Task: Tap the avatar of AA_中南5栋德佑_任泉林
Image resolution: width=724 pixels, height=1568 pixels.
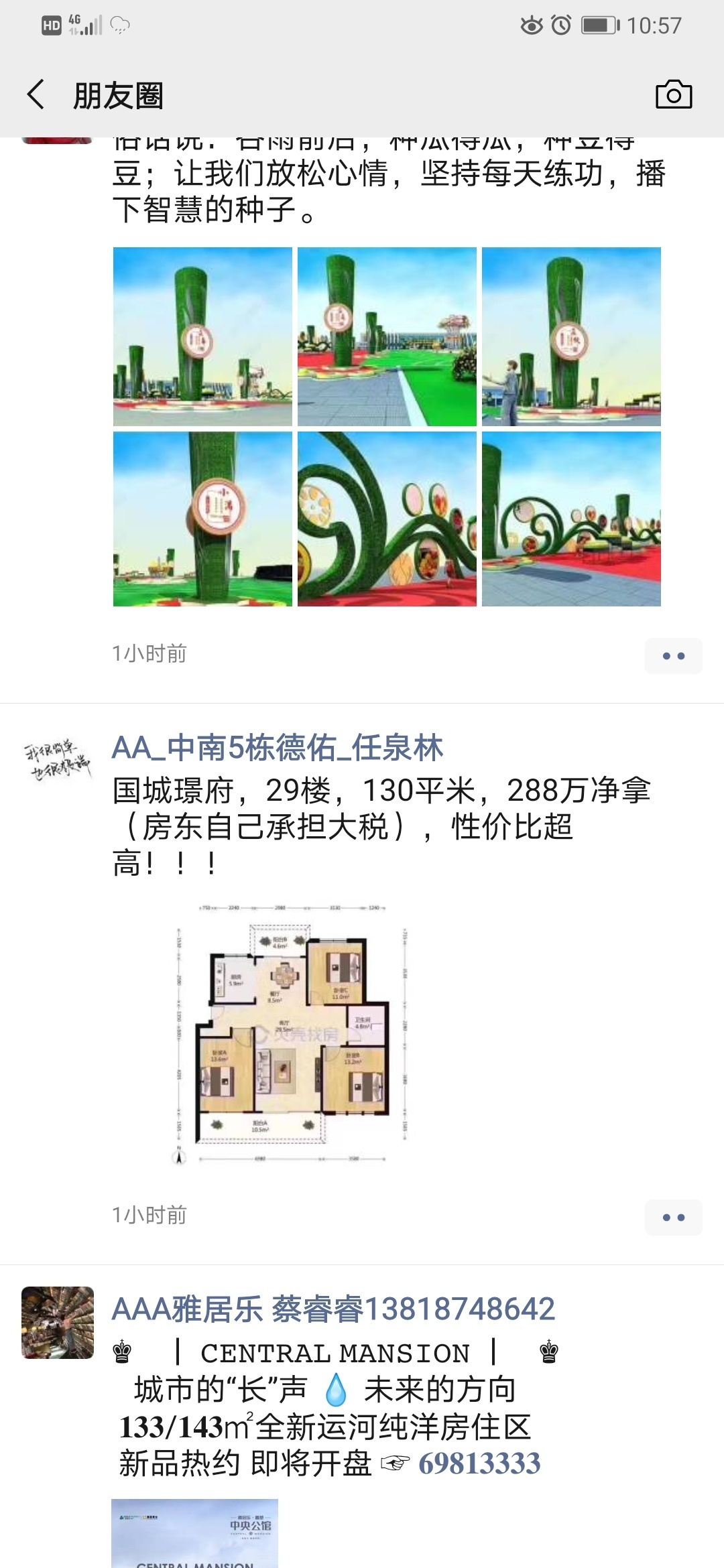Action: 58,760
